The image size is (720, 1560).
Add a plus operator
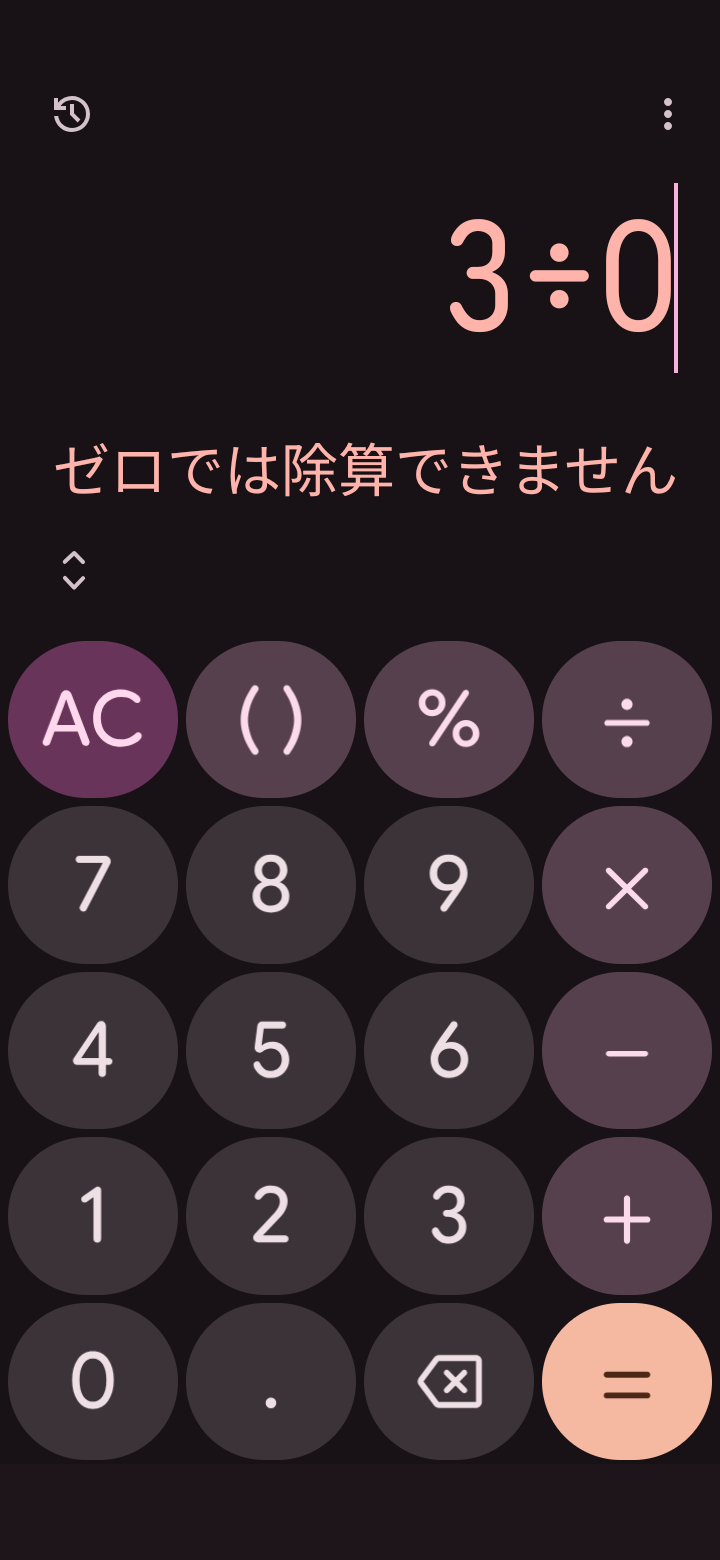click(x=627, y=1217)
